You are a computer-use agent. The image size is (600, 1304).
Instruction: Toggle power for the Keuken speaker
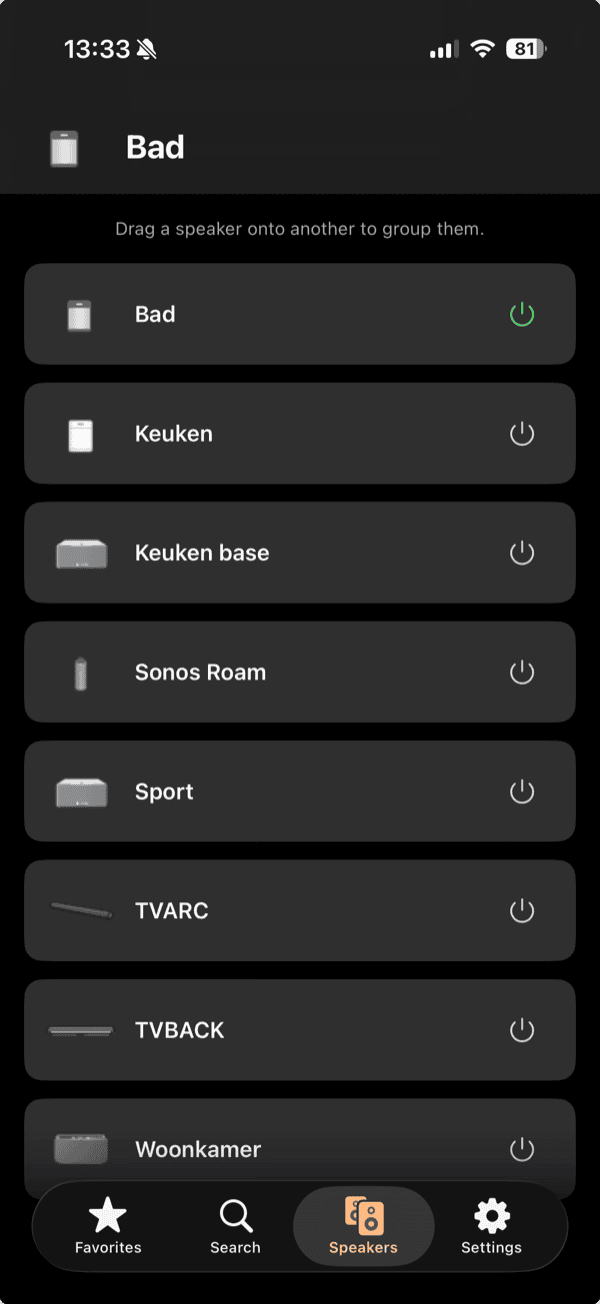[522, 434]
